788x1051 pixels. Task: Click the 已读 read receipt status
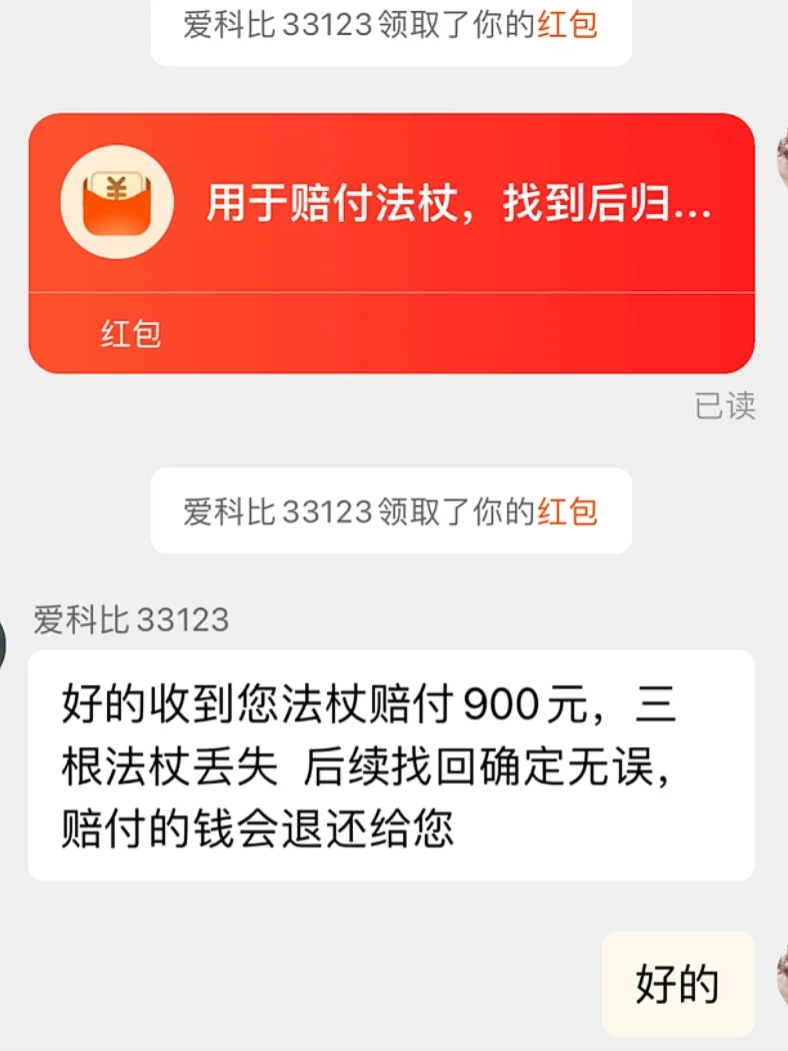tap(725, 405)
